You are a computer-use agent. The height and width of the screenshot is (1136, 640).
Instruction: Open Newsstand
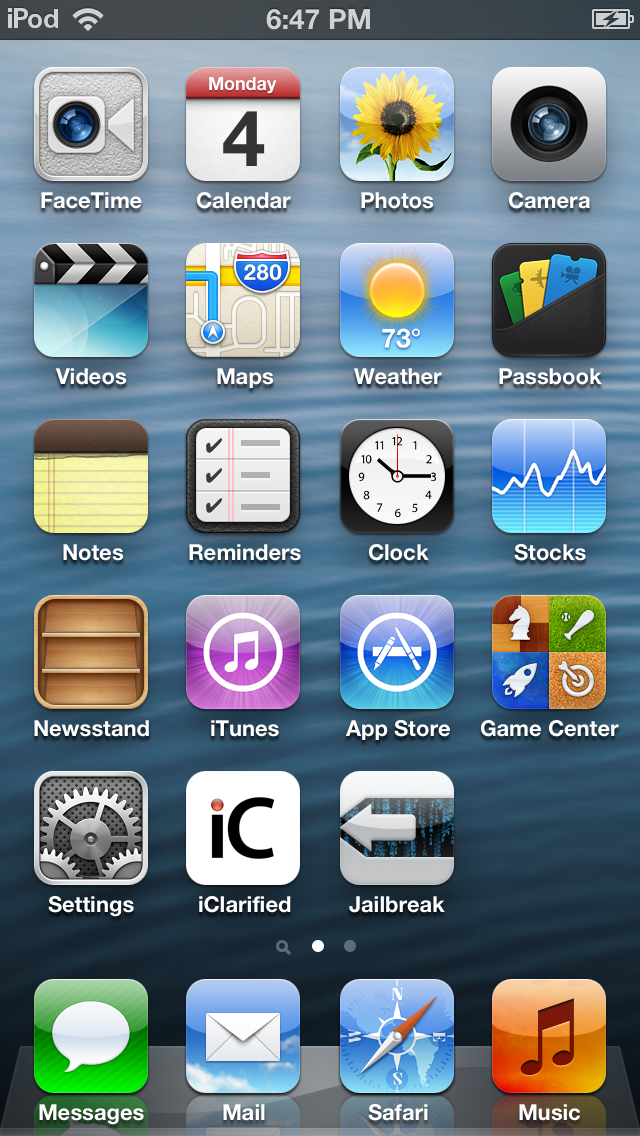pos(91,652)
